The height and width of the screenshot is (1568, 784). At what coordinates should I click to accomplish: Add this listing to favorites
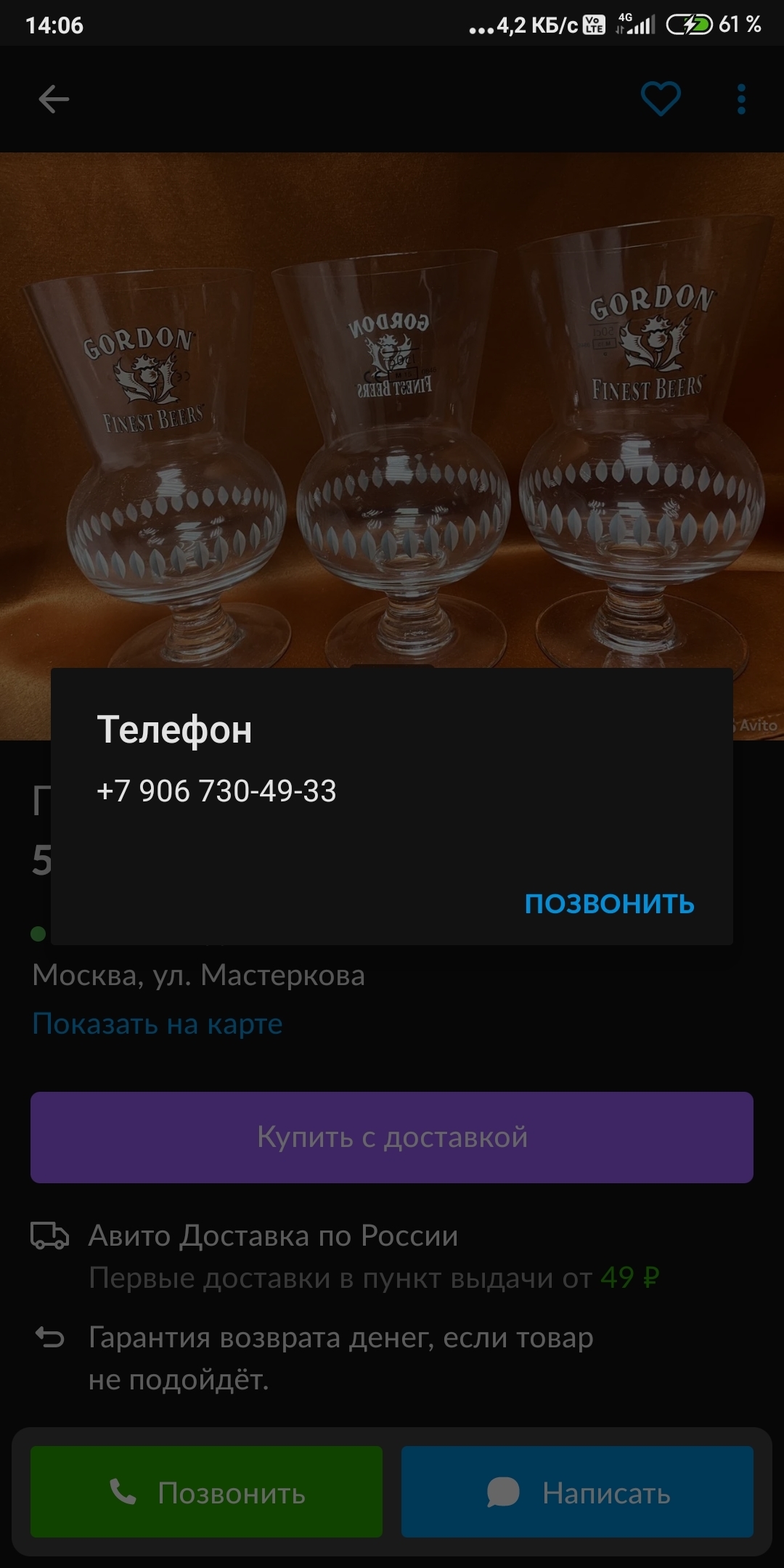[x=661, y=99]
